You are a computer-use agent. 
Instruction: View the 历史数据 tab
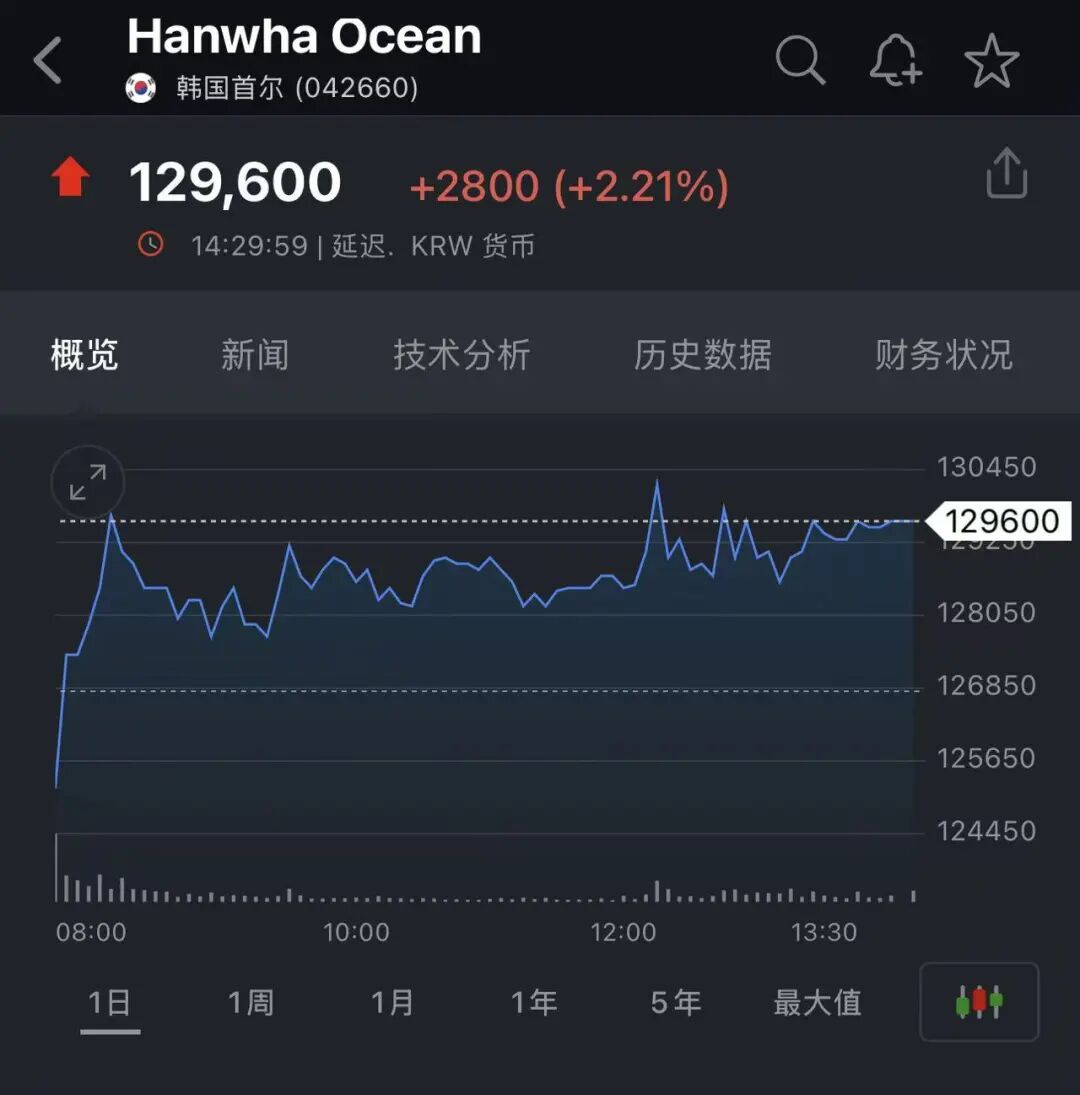702,355
